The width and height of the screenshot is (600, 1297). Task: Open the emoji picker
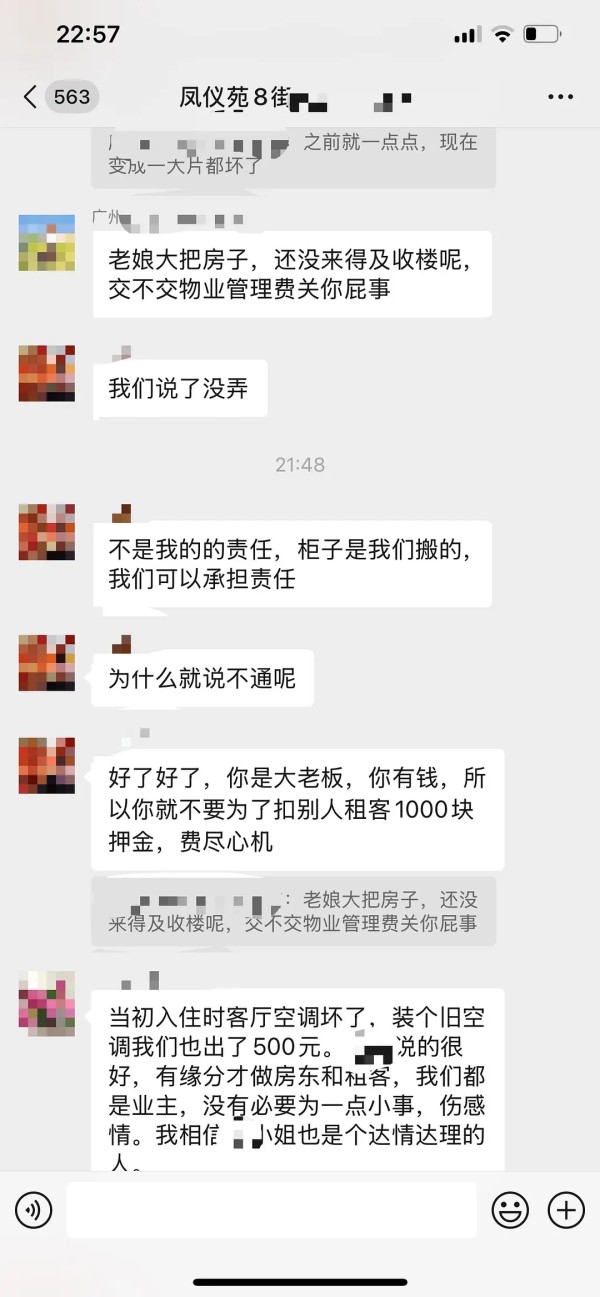(510, 1211)
